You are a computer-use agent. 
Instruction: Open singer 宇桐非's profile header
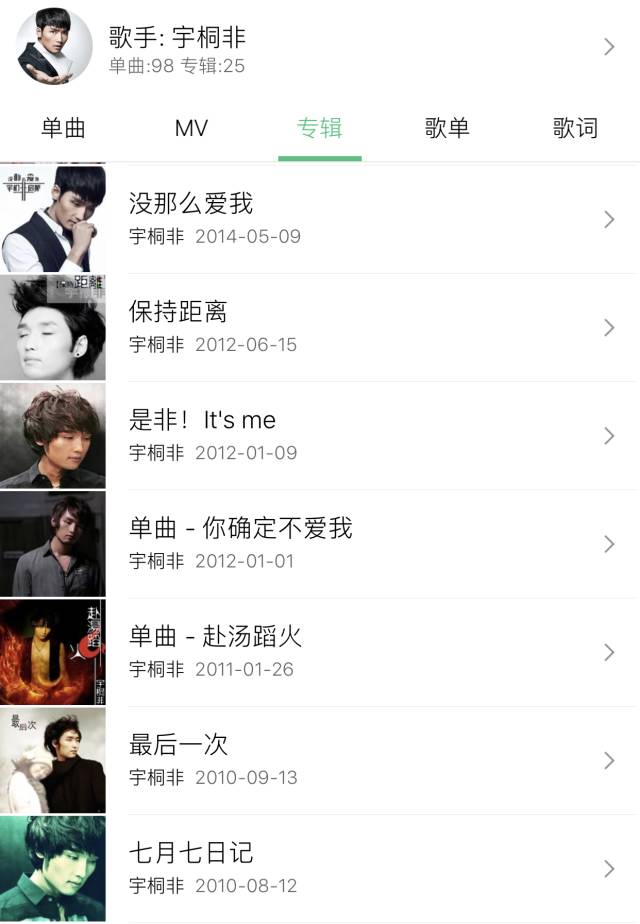pos(320,47)
